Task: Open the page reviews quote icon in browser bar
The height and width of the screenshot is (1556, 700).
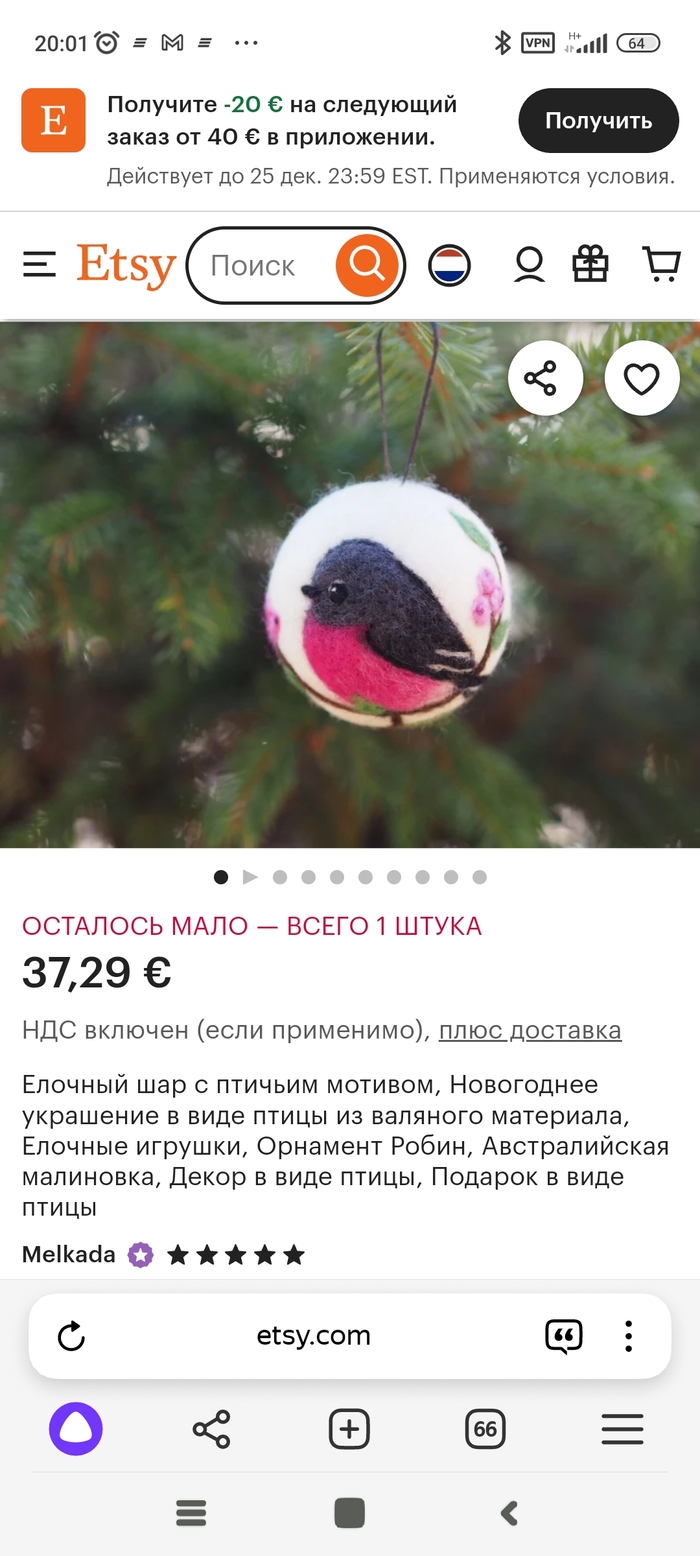Action: 564,1336
